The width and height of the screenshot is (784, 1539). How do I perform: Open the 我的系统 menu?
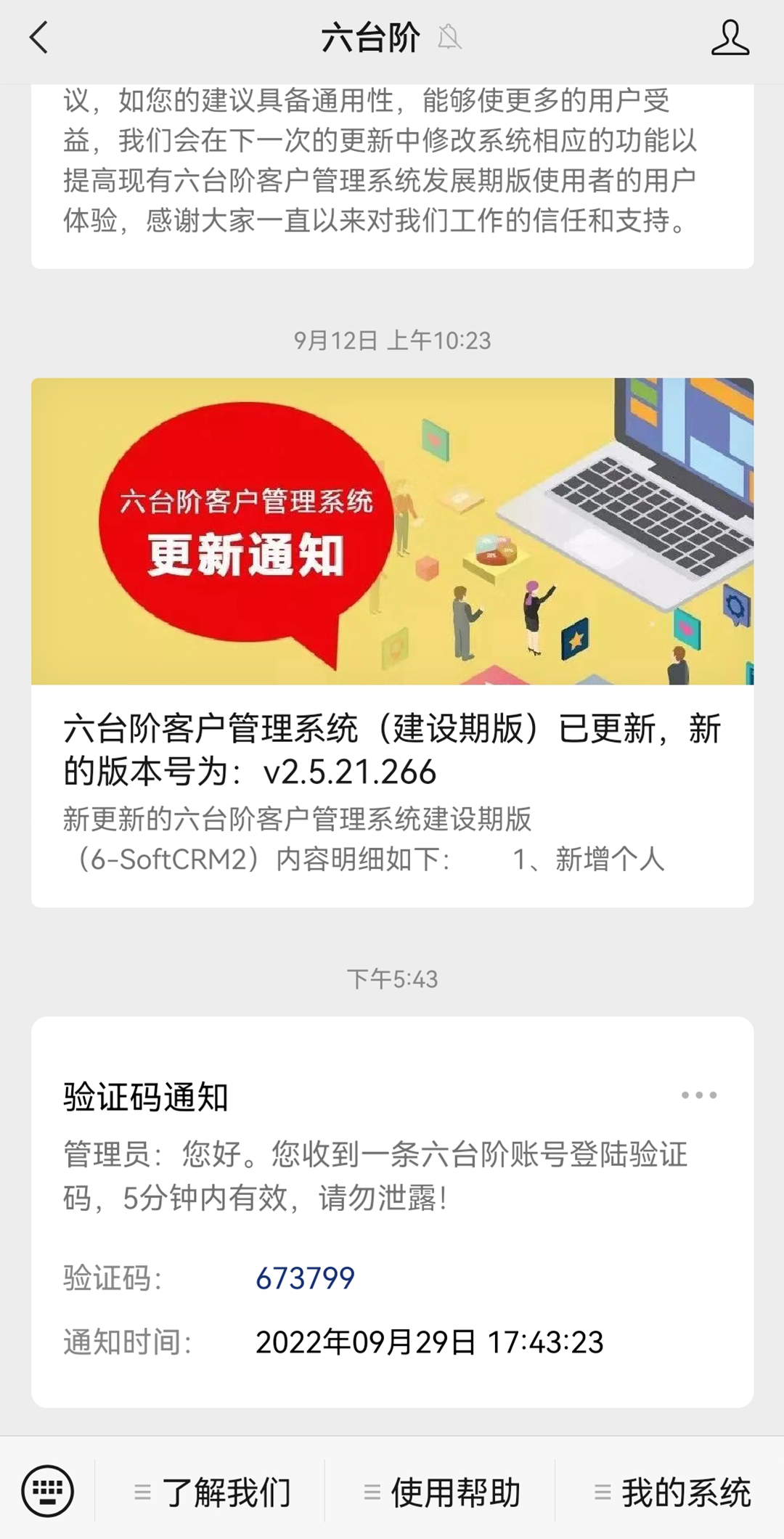click(671, 1493)
